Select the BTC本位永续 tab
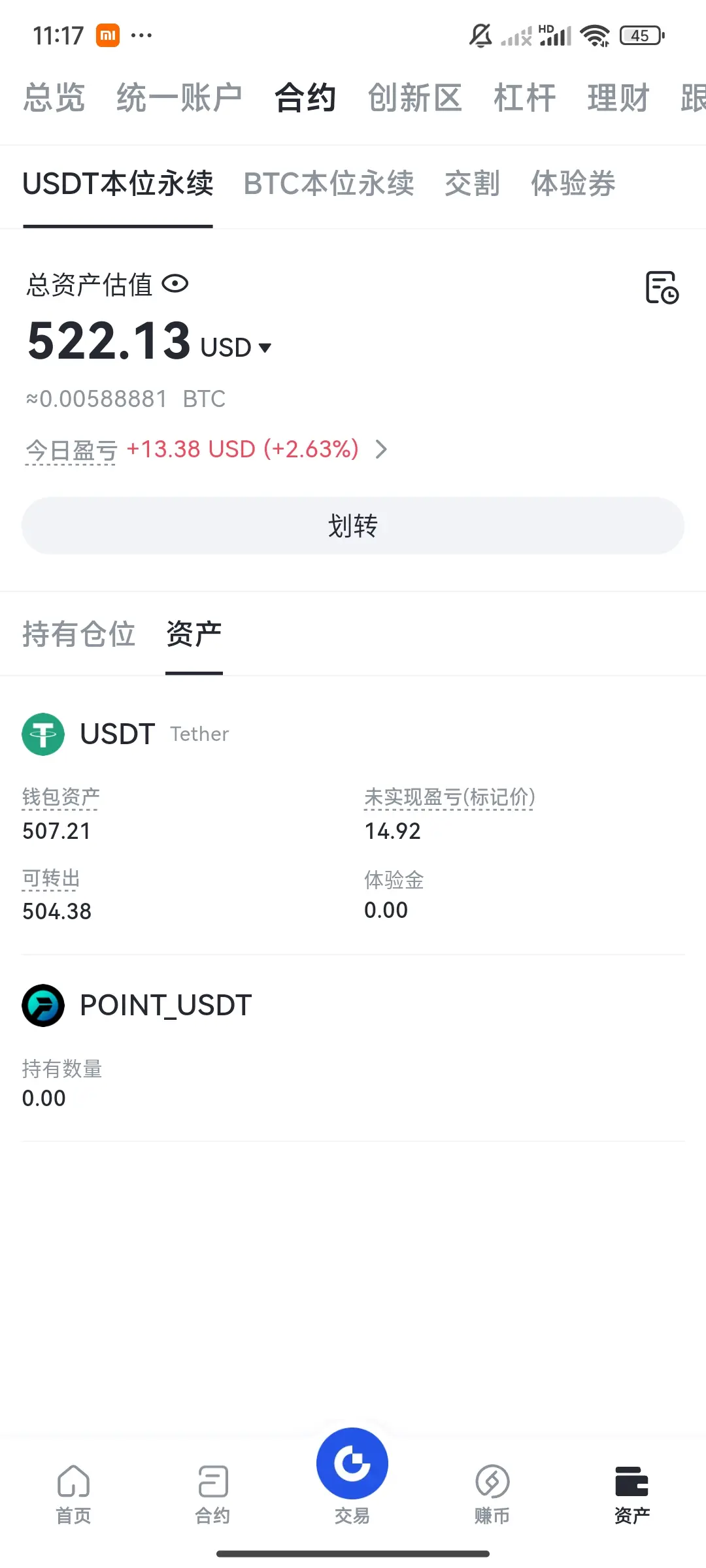The width and height of the screenshot is (706, 1568). [x=329, y=184]
